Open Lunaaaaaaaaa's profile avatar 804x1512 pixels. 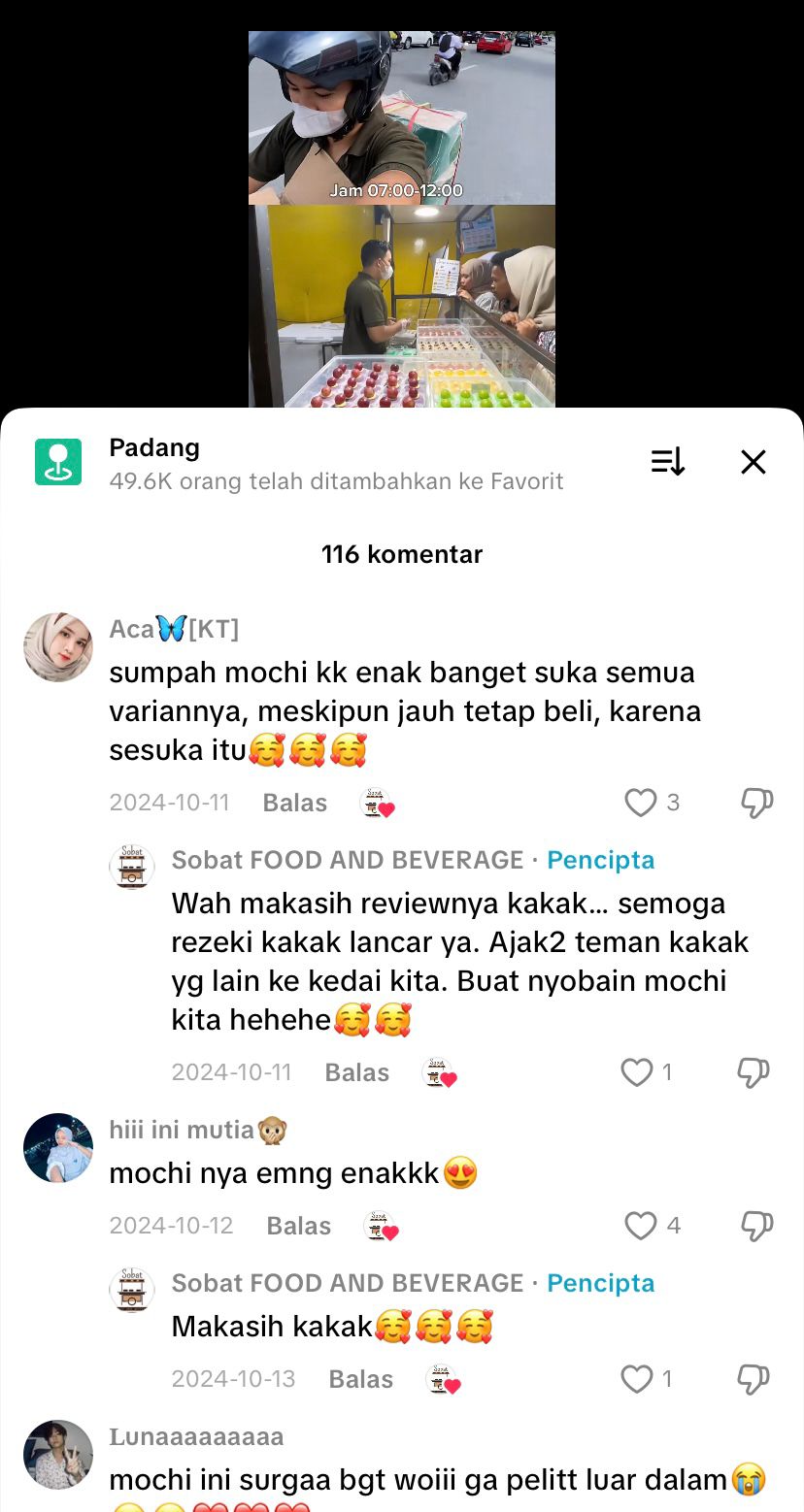[x=58, y=1455]
